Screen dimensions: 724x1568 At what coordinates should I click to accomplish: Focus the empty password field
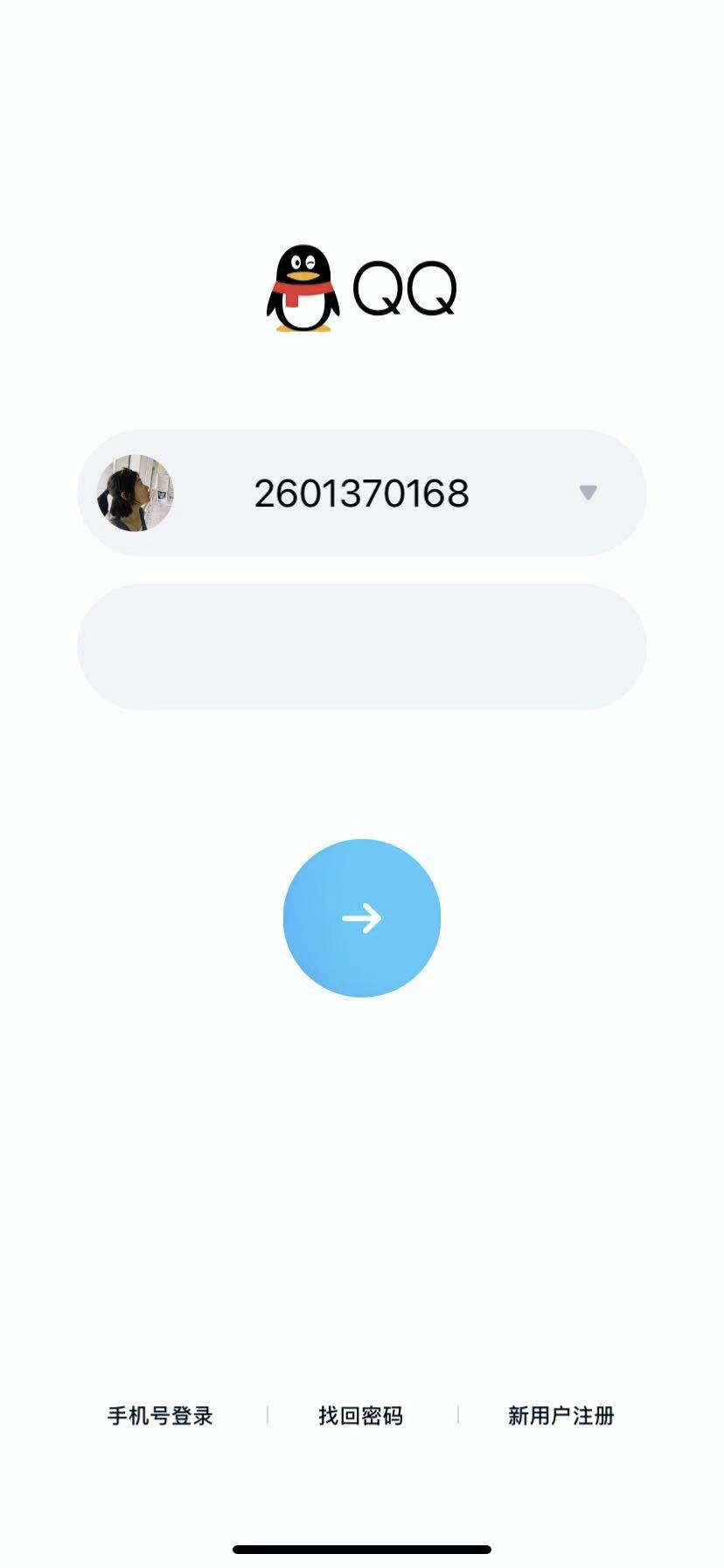tap(361, 647)
